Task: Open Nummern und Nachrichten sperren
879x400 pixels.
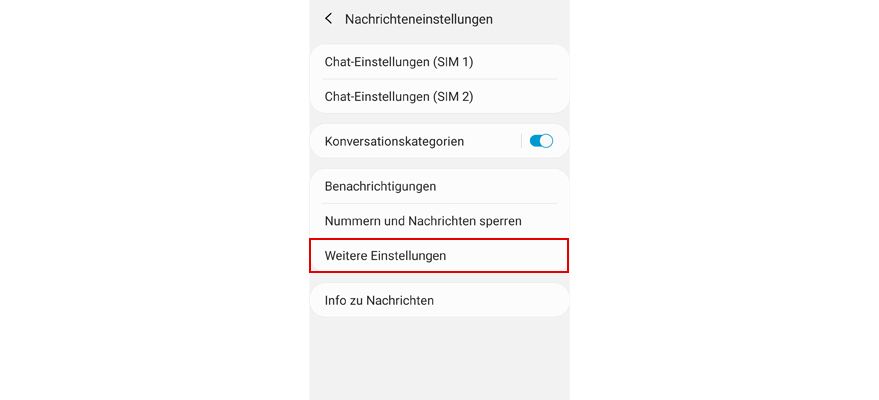Action: pos(422,221)
